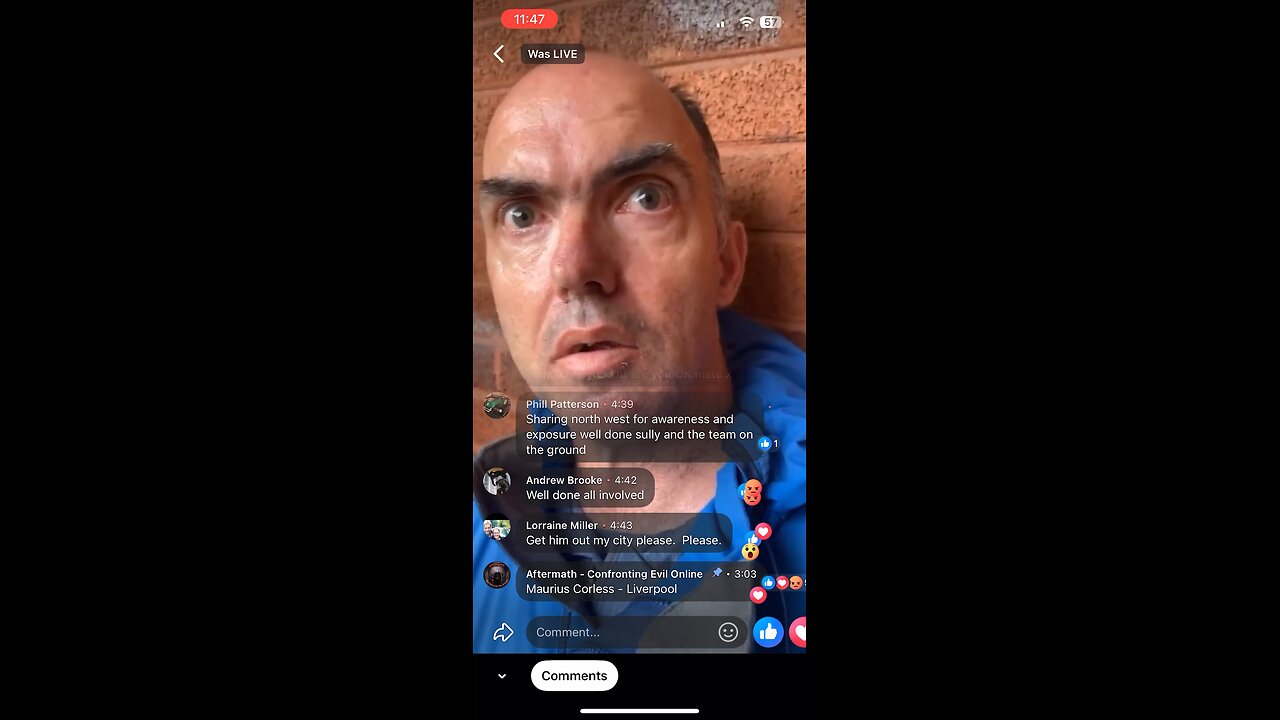Open the Comment input field

(x=620, y=632)
